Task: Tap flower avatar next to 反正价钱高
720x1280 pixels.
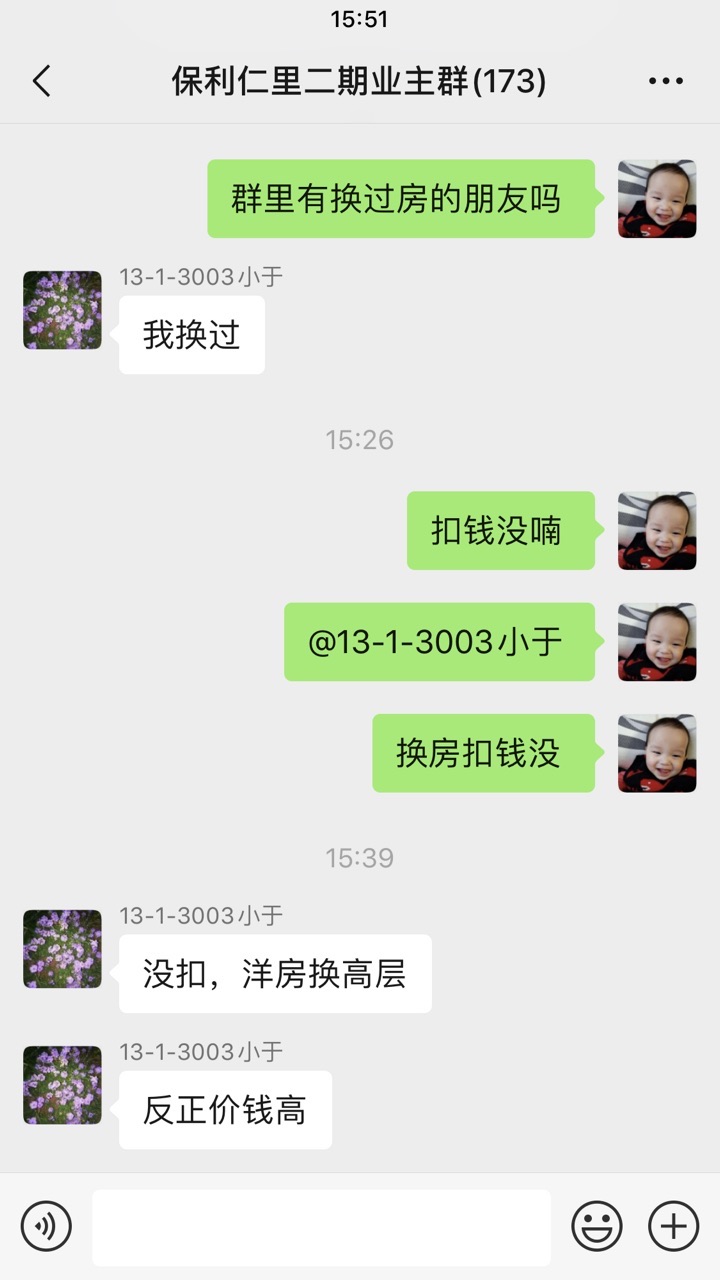Action: coord(62,1085)
